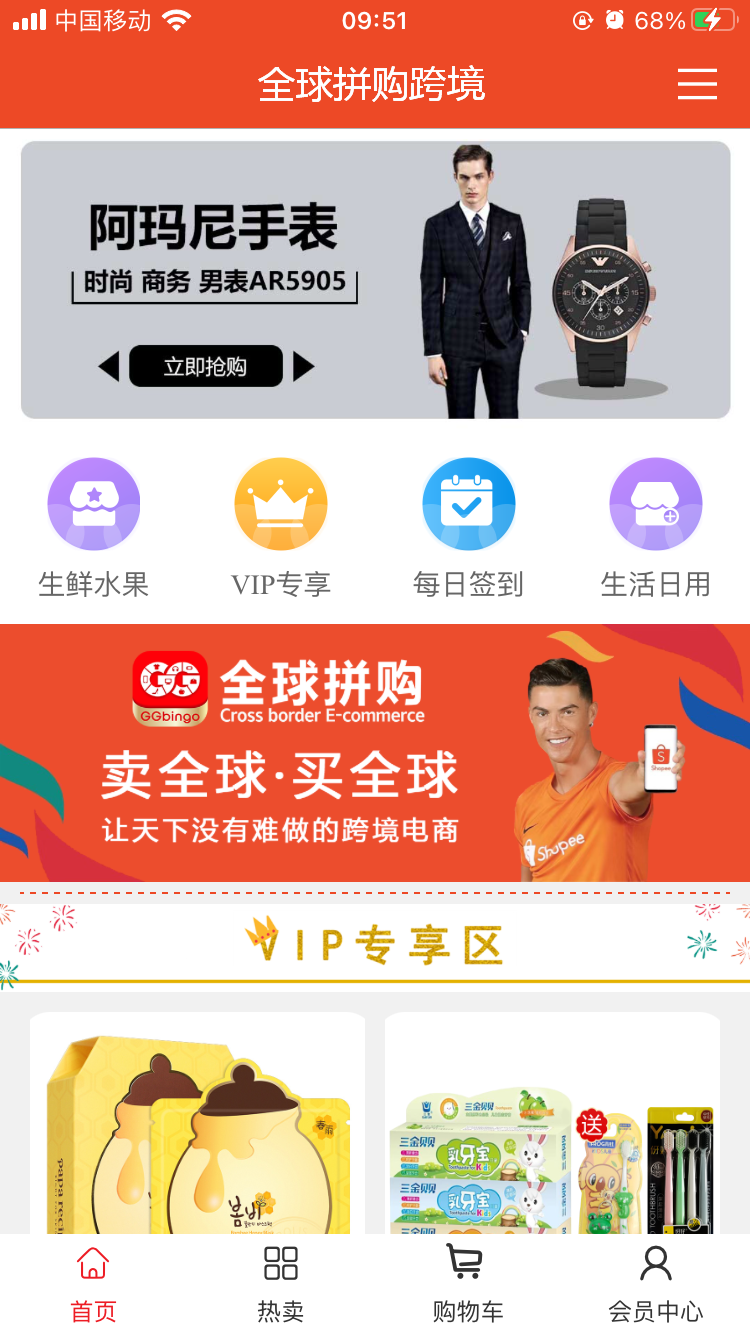This screenshot has height=1334, width=750.
Task: Open the 阿玛尼手表 watch banner
Action: [375, 280]
